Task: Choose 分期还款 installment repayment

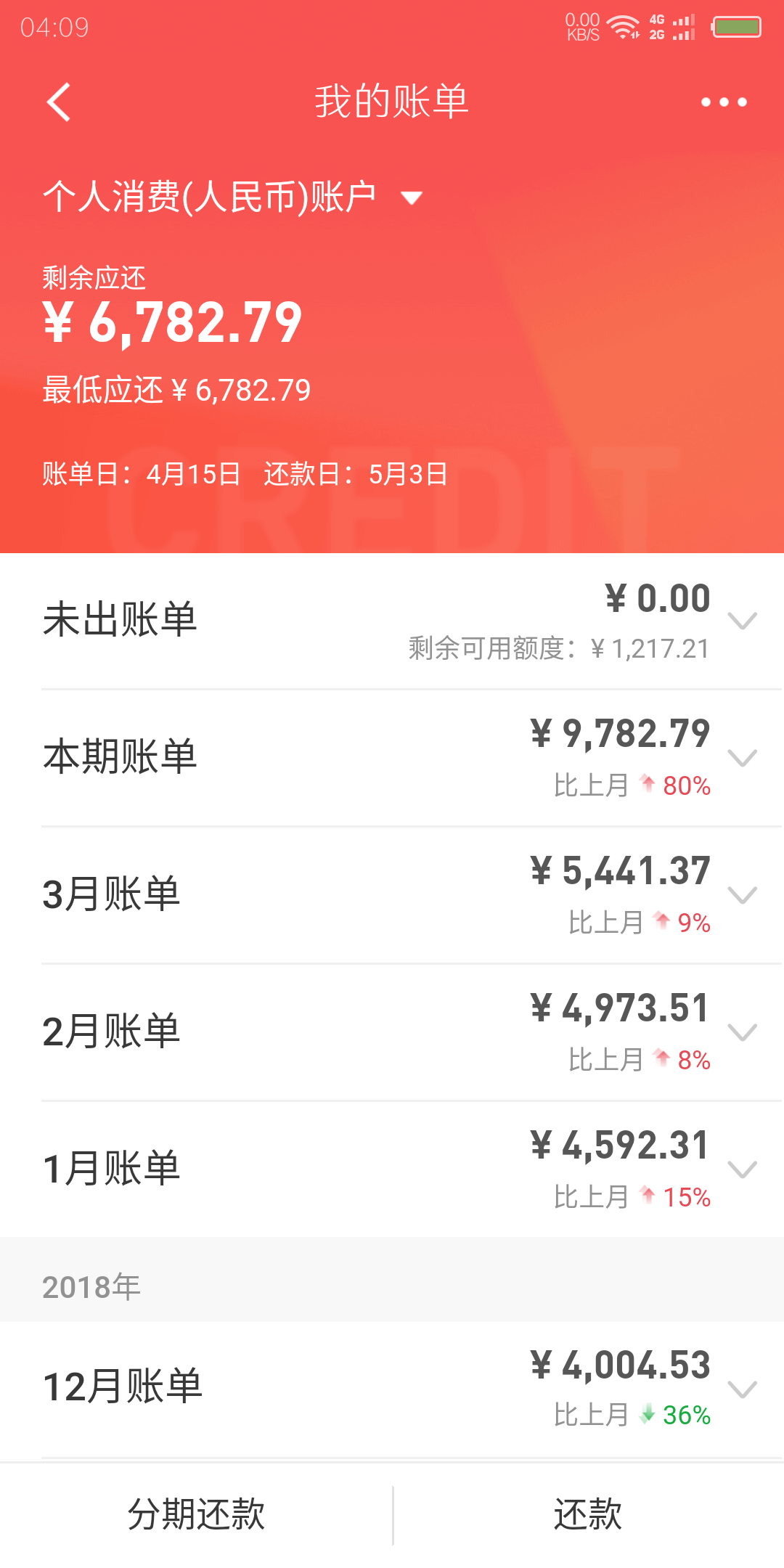Action: 196,1515
